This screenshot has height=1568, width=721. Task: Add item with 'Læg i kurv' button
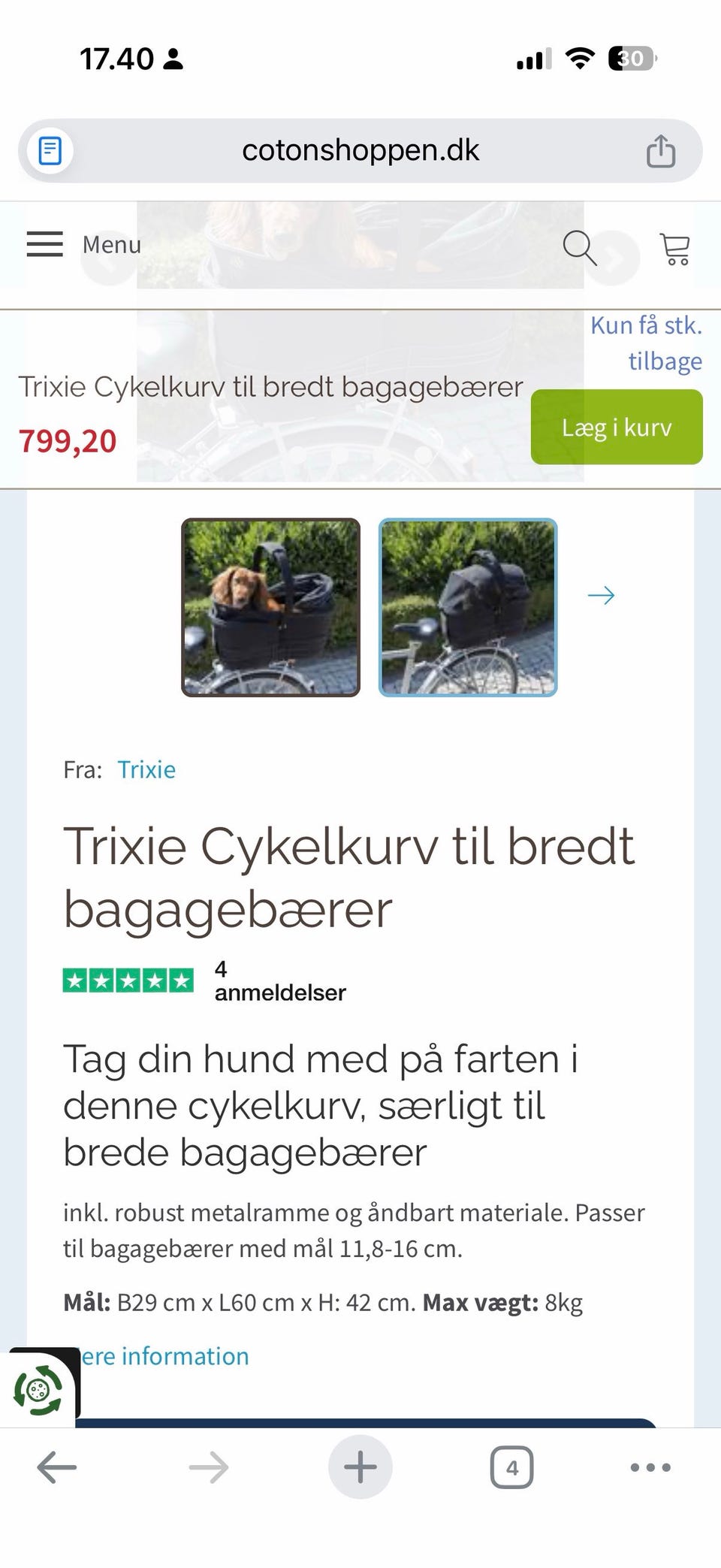[x=615, y=426]
